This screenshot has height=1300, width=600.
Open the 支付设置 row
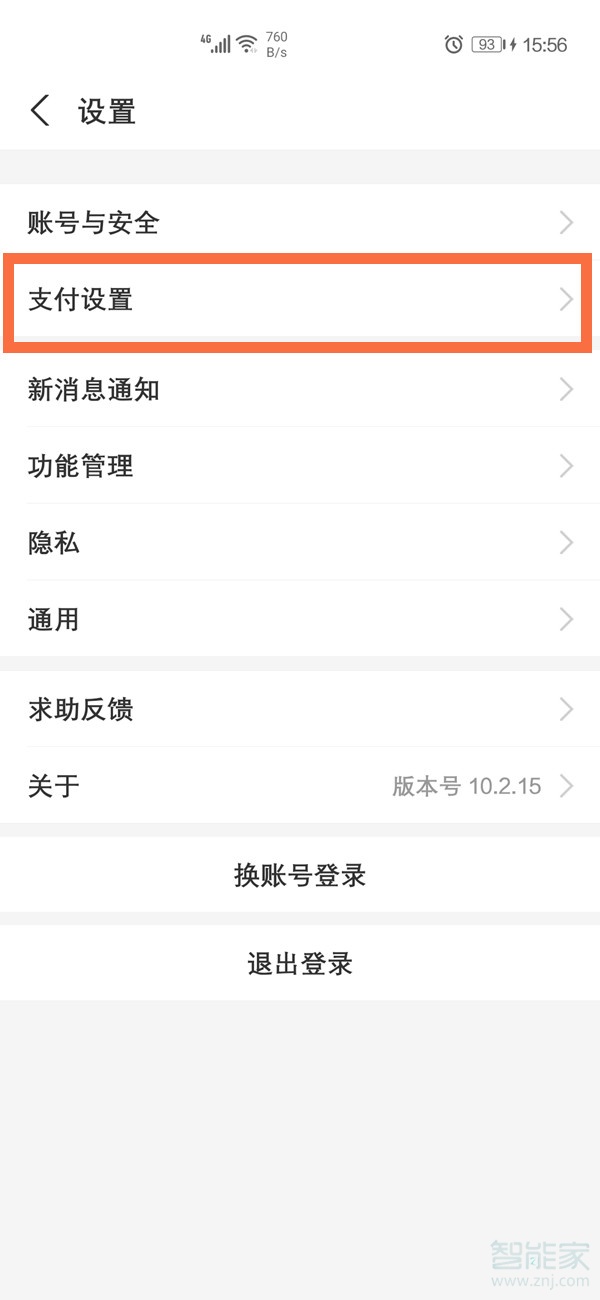click(x=300, y=300)
